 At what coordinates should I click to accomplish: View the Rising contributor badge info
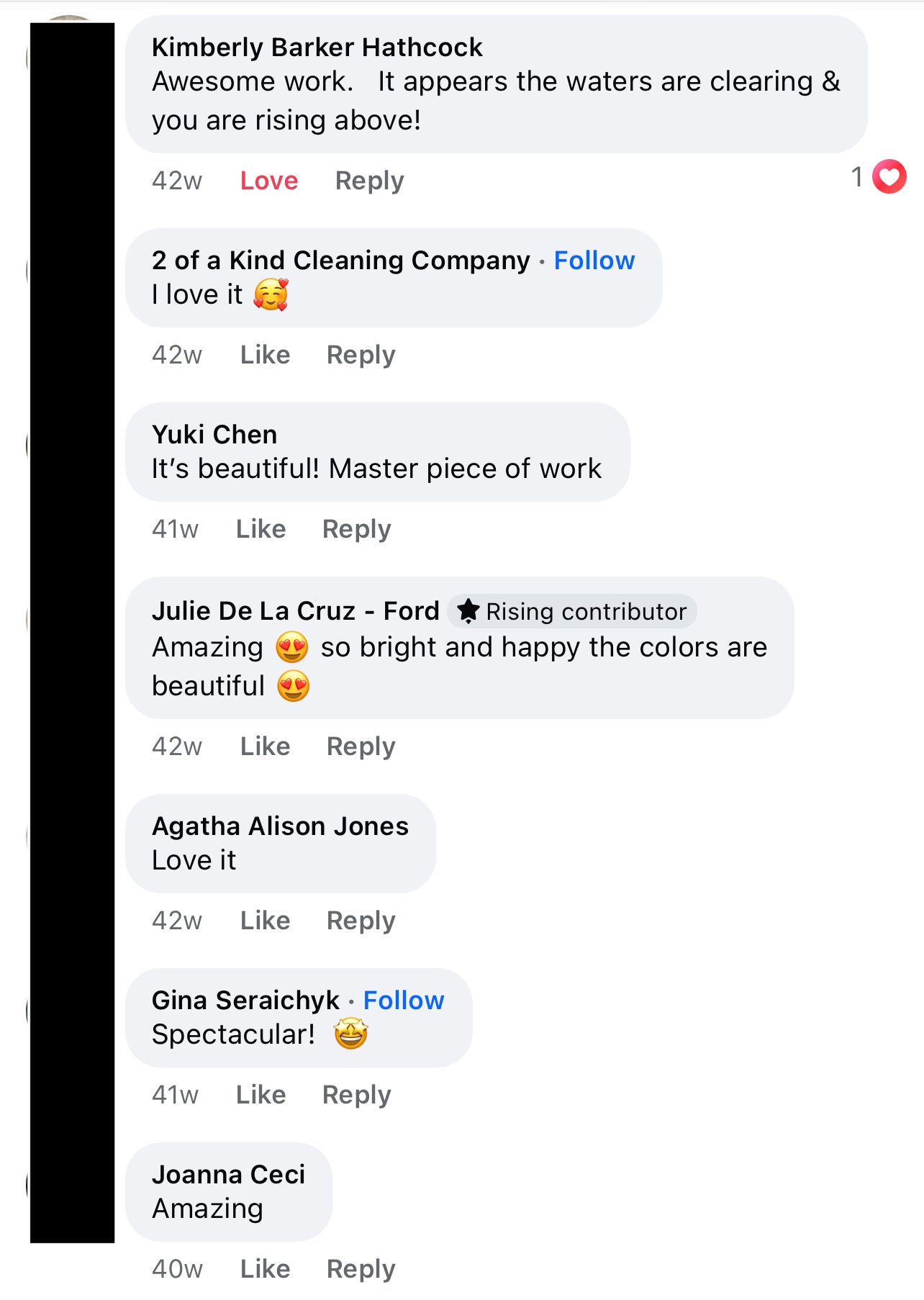tap(573, 612)
